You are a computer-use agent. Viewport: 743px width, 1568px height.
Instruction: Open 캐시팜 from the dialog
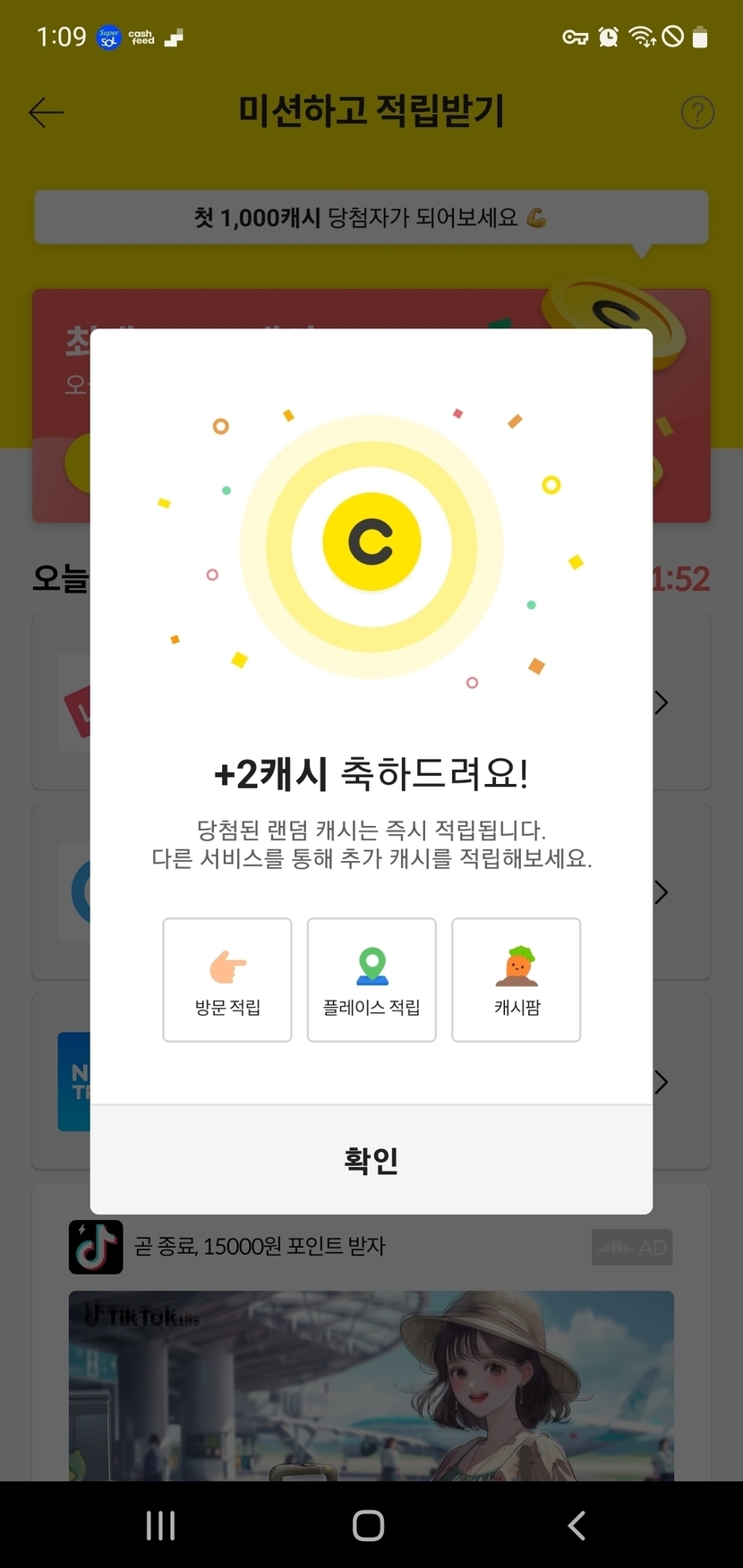(x=517, y=980)
